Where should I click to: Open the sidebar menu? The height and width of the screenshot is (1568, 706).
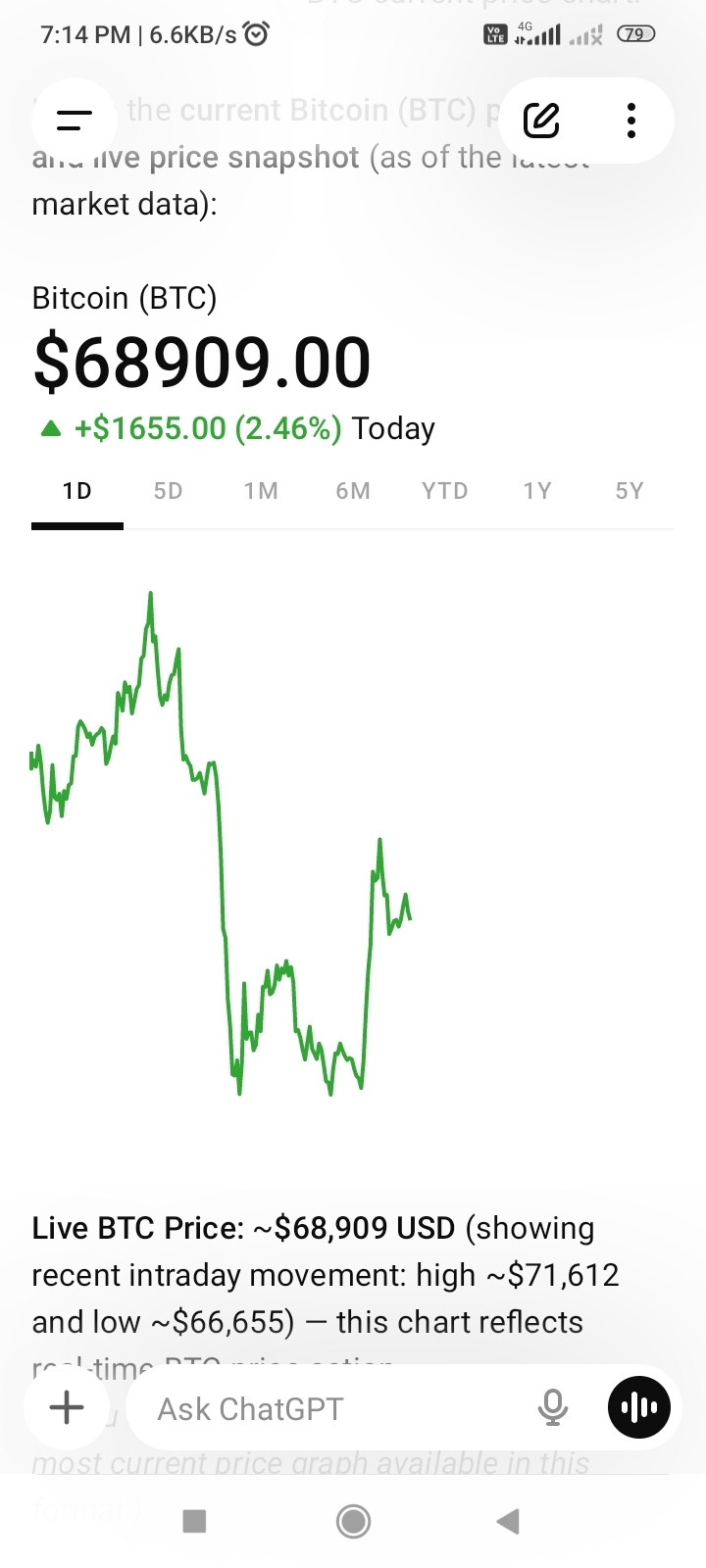75,121
